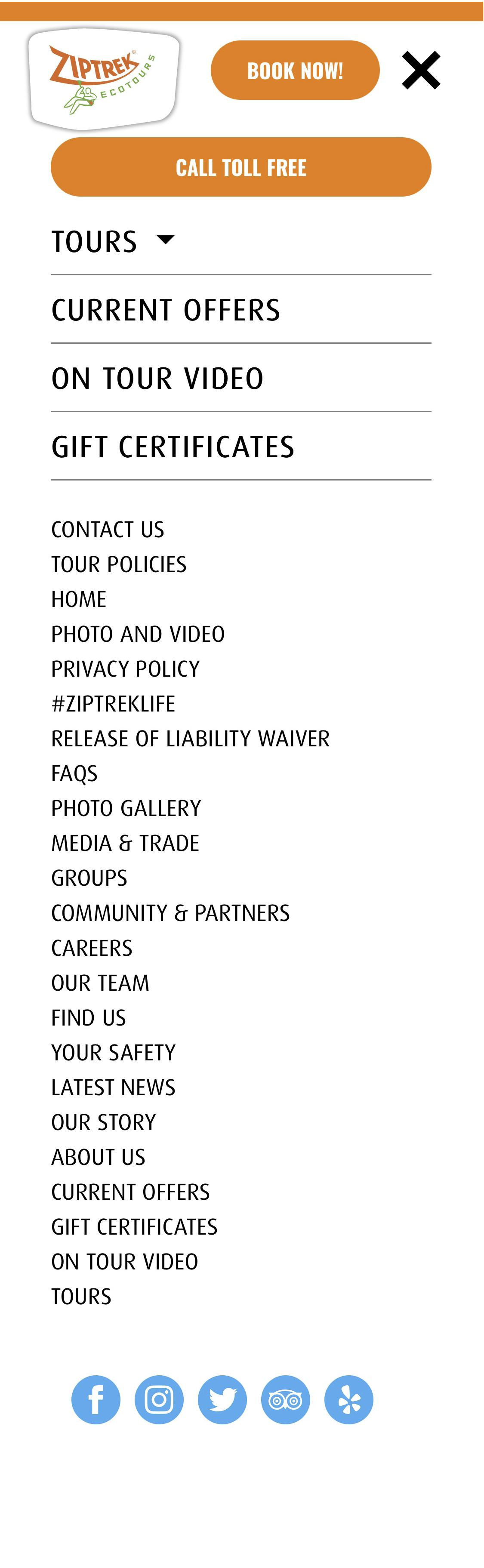Open the Contact Us page
This screenshot has height=1568, width=484.
click(x=108, y=530)
